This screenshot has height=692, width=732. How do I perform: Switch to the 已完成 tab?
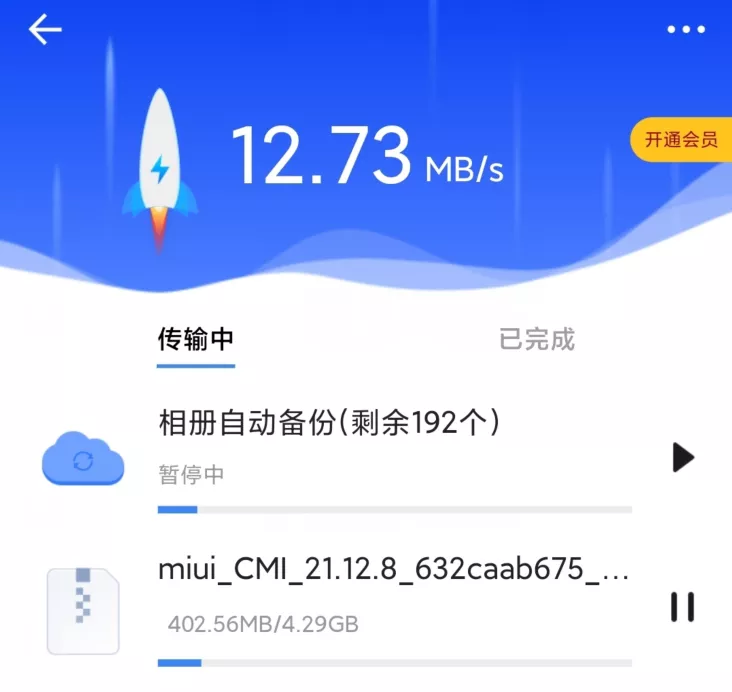pyautogui.click(x=537, y=339)
